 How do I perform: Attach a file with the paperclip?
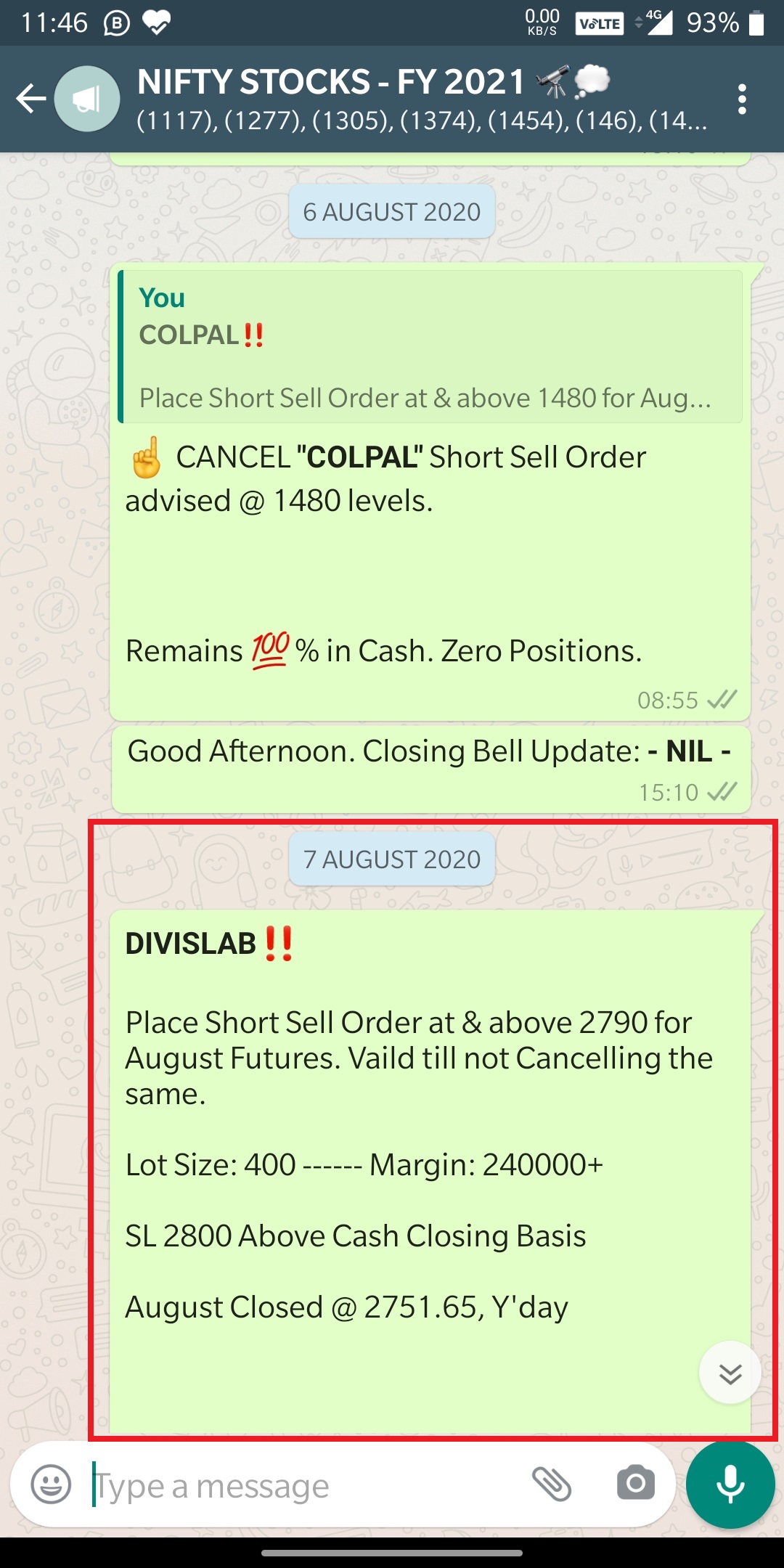pyautogui.click(x=552, y=1483)
